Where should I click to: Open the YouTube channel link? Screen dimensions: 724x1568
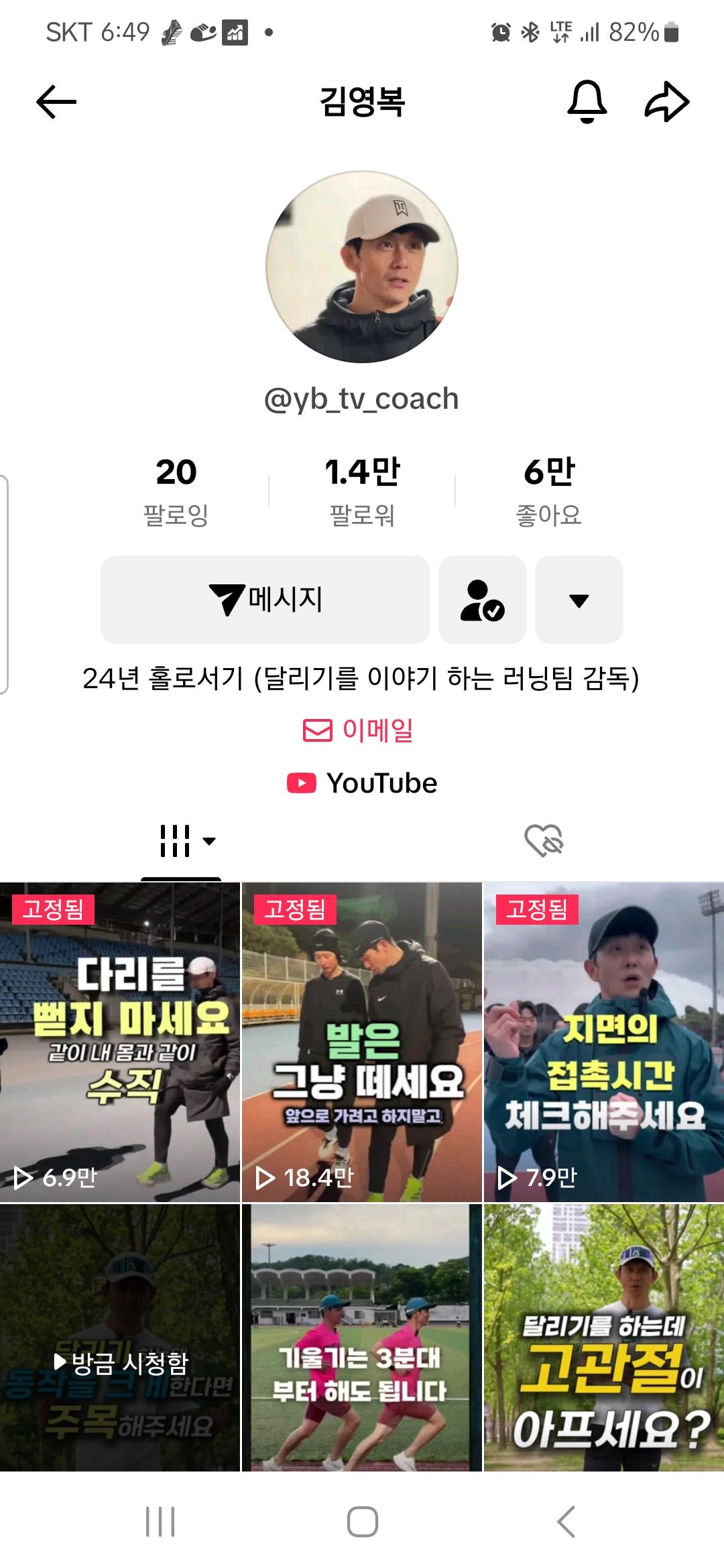(x=362, y=783)
